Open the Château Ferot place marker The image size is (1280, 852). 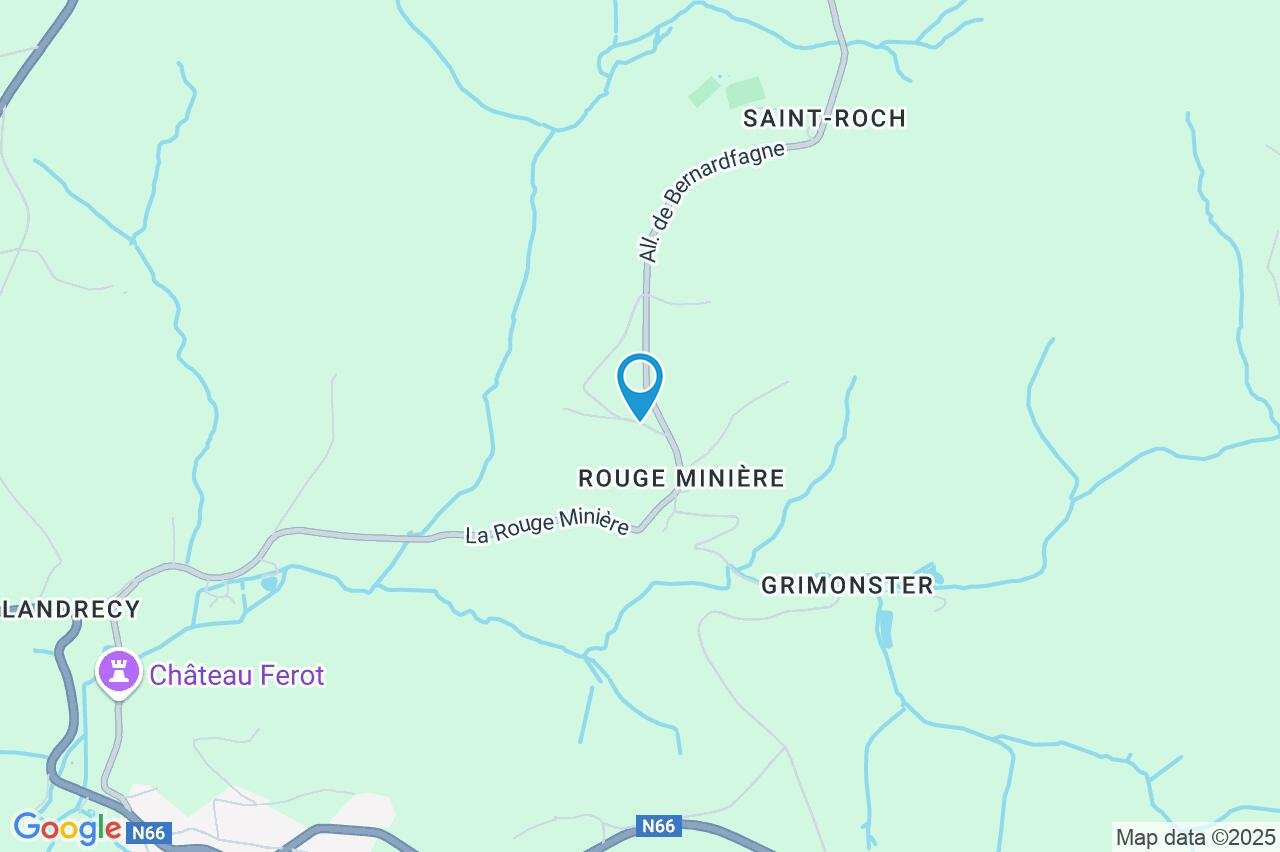click(x=119, y=671)
